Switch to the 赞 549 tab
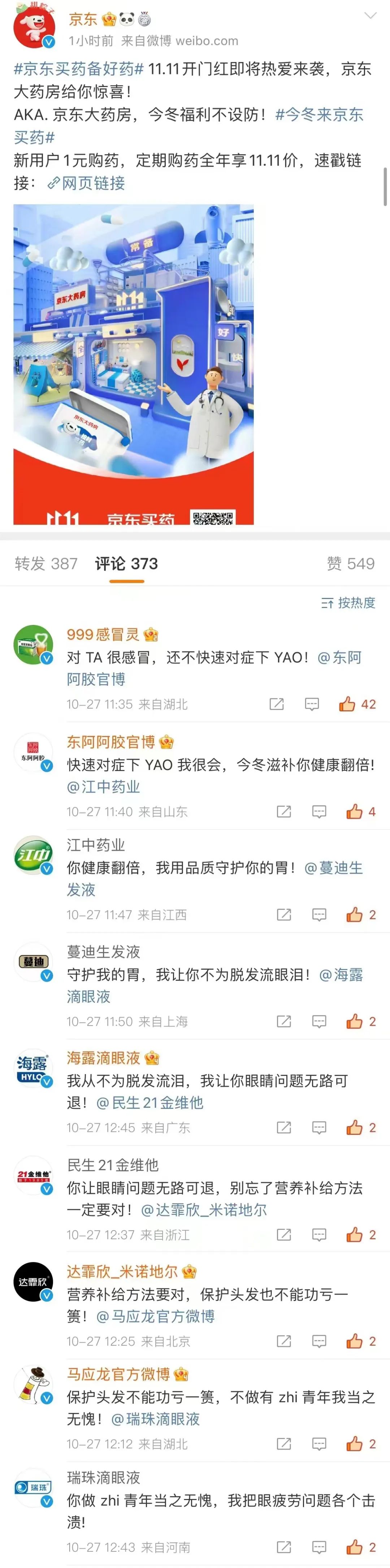 point(350,564)
